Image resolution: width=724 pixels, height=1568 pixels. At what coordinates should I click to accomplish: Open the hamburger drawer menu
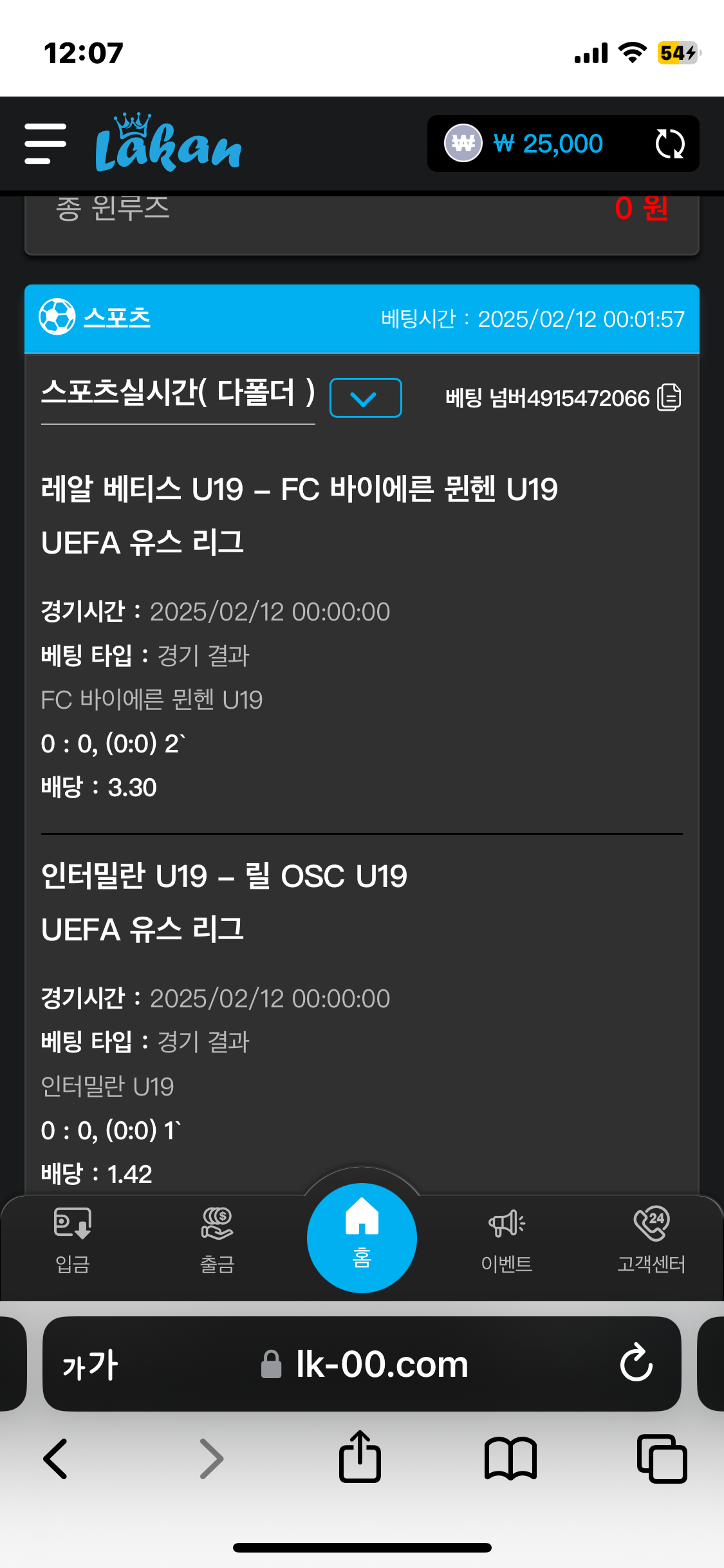pos(45,144)
